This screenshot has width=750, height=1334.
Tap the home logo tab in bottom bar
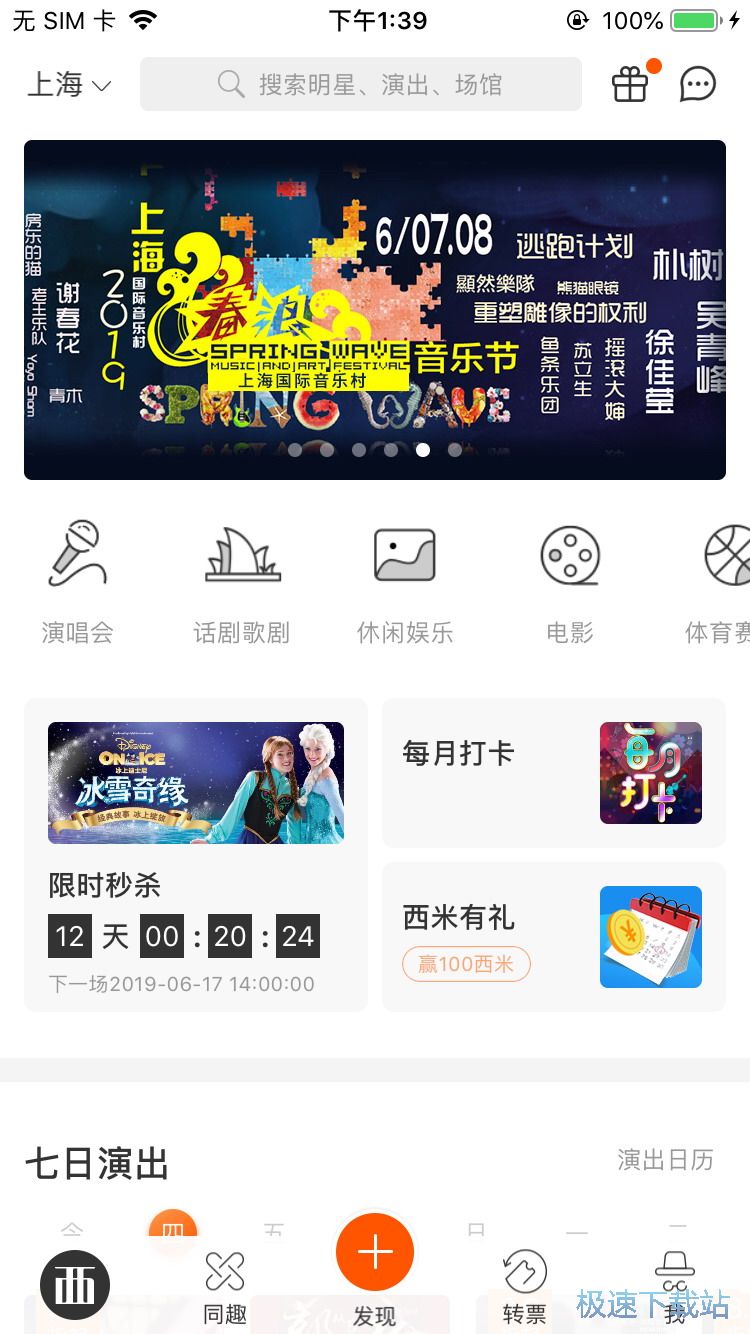[75, 1285]
